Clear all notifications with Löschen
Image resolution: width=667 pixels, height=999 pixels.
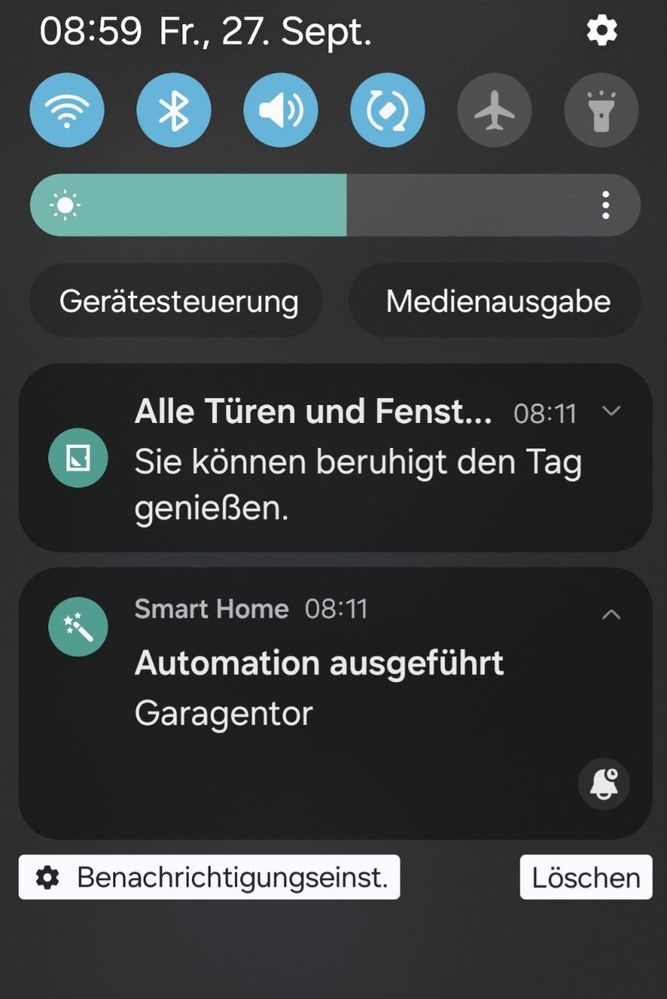585,877
